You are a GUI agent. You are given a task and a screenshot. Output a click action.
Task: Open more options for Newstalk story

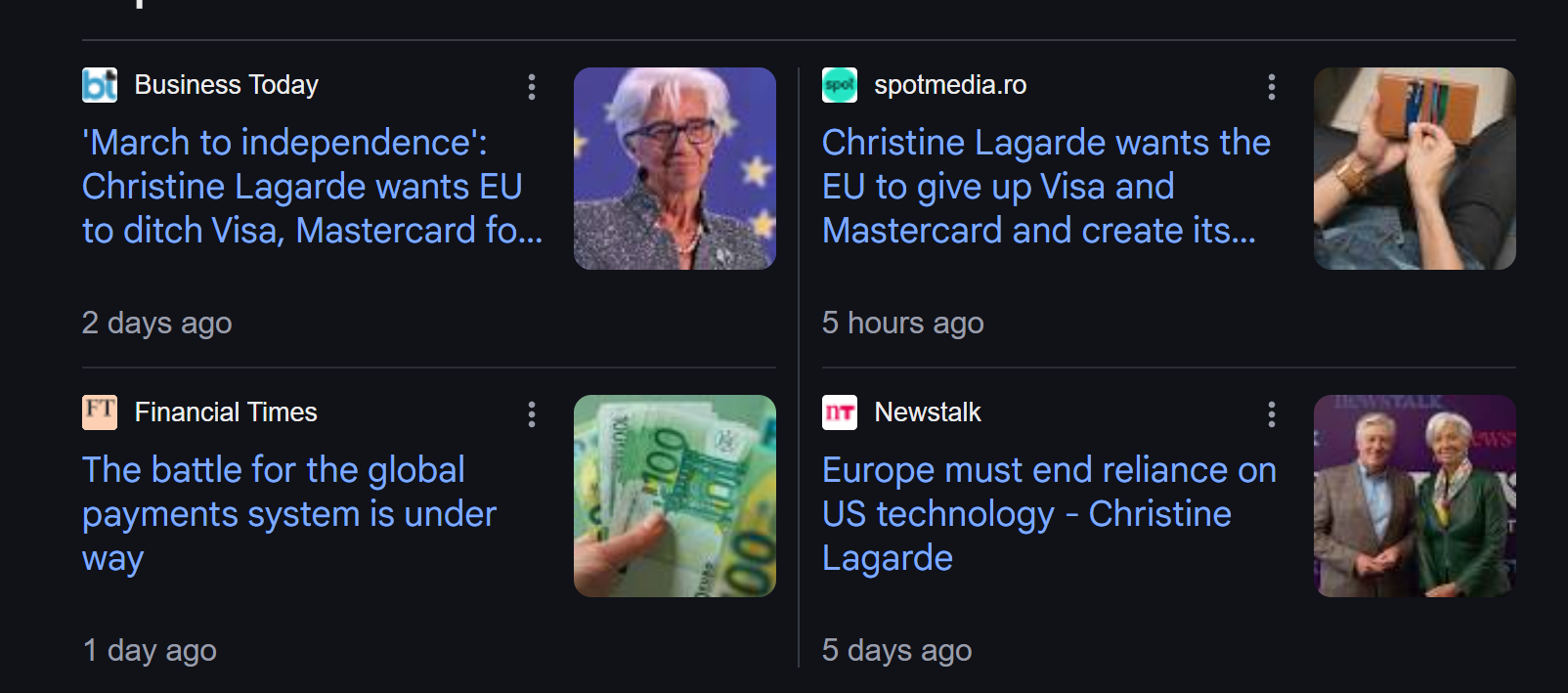tap(1271, 414)
